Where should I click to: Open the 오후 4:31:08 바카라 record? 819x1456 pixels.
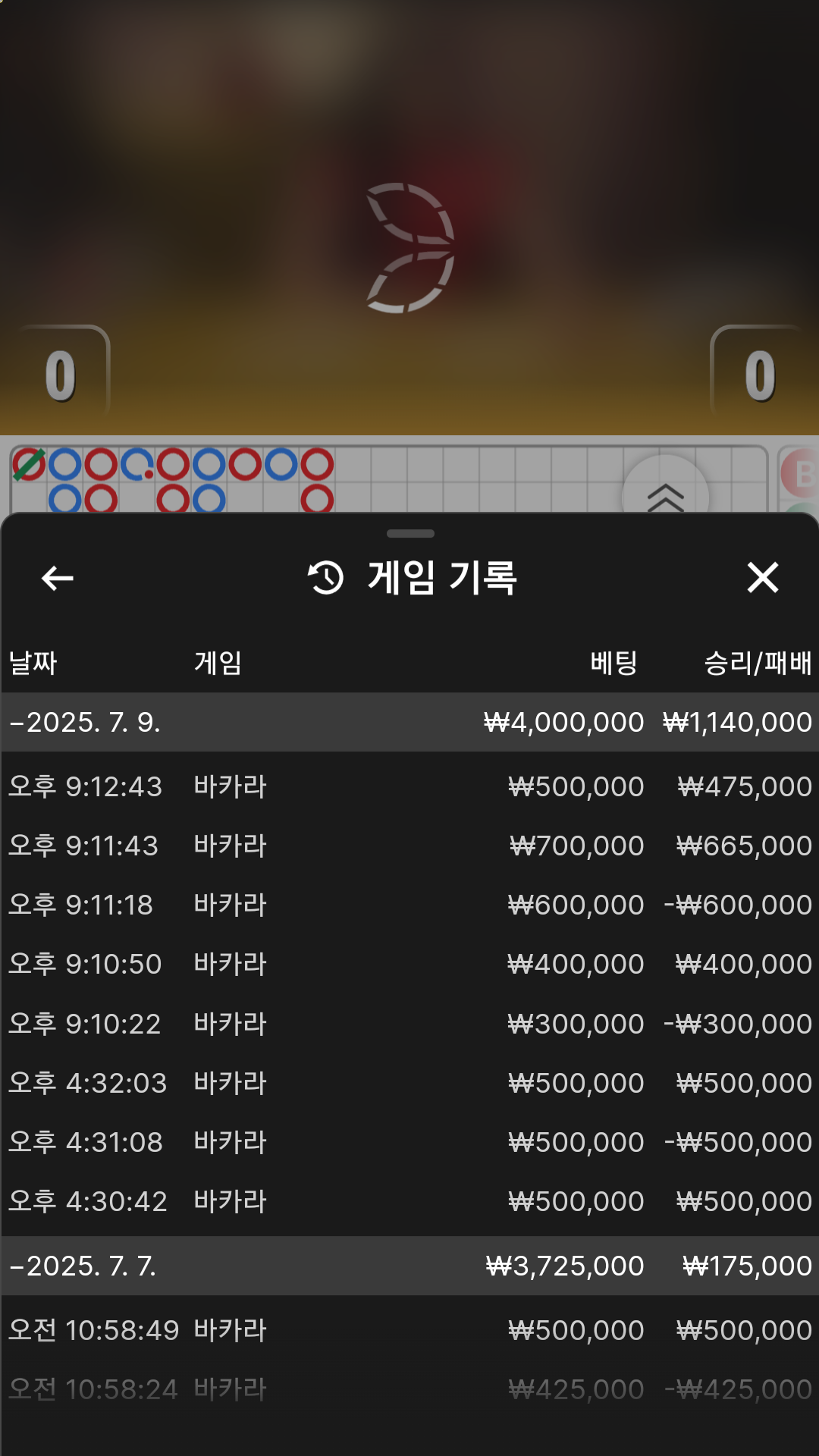click(409, 1142)
